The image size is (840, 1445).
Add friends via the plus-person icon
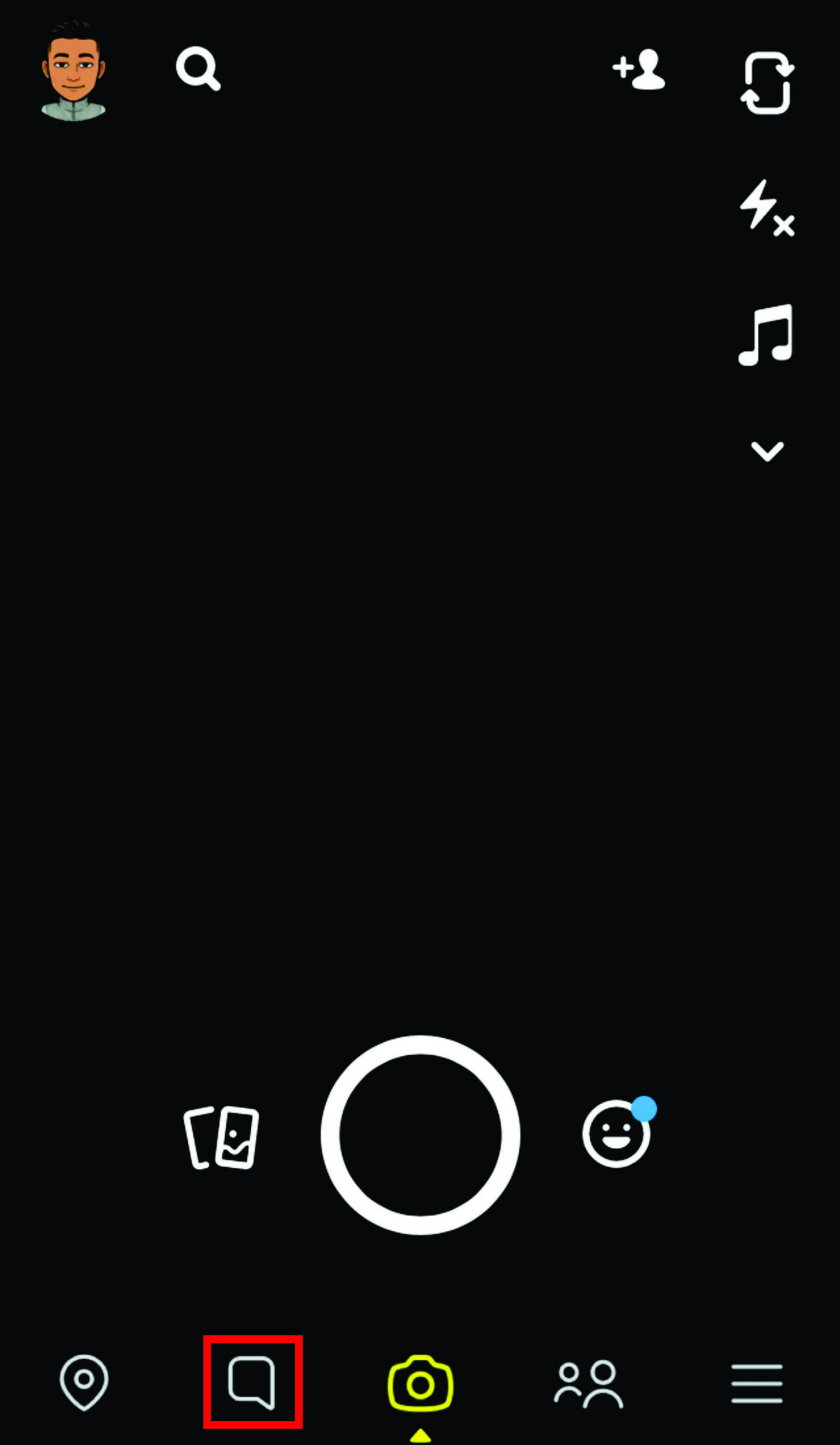pyautogui.click(x=639, y=70)
